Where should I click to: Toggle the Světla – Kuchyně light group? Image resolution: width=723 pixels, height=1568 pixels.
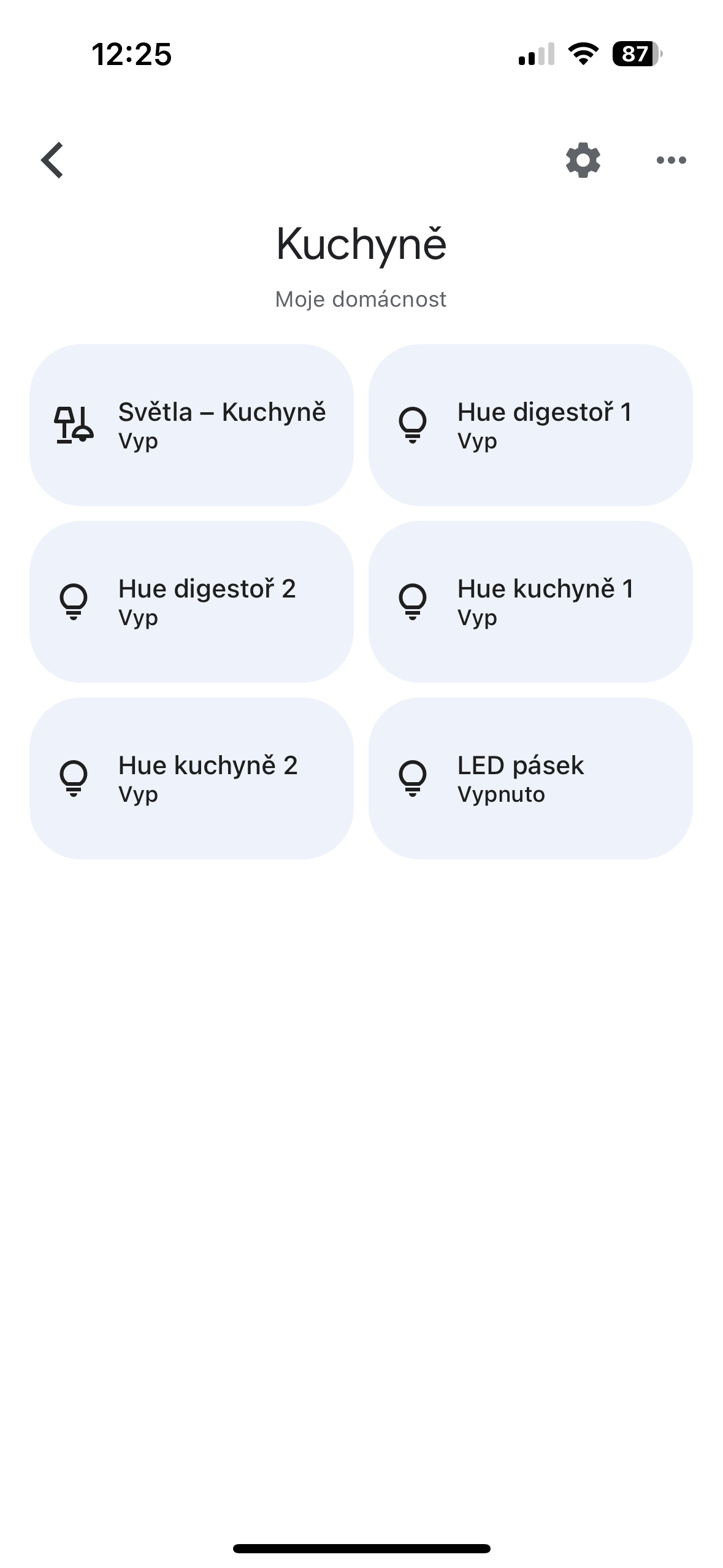pos(191,425)
